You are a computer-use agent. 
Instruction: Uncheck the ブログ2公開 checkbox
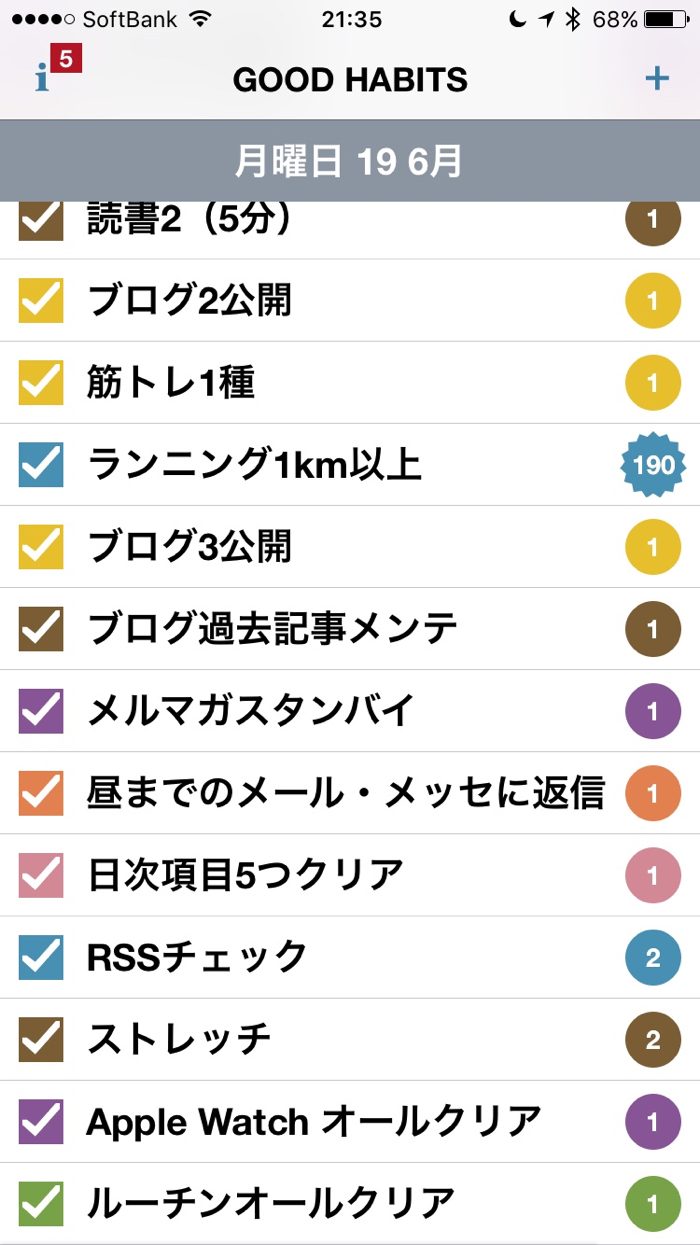(x=41, y=301)
